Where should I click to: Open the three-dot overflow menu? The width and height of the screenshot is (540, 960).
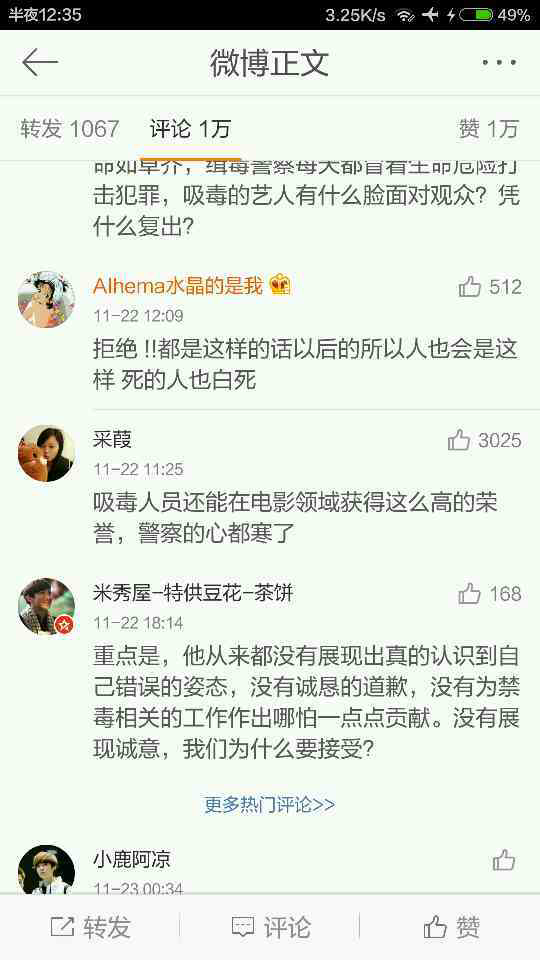pyautogui.click(x=499, y=62)
